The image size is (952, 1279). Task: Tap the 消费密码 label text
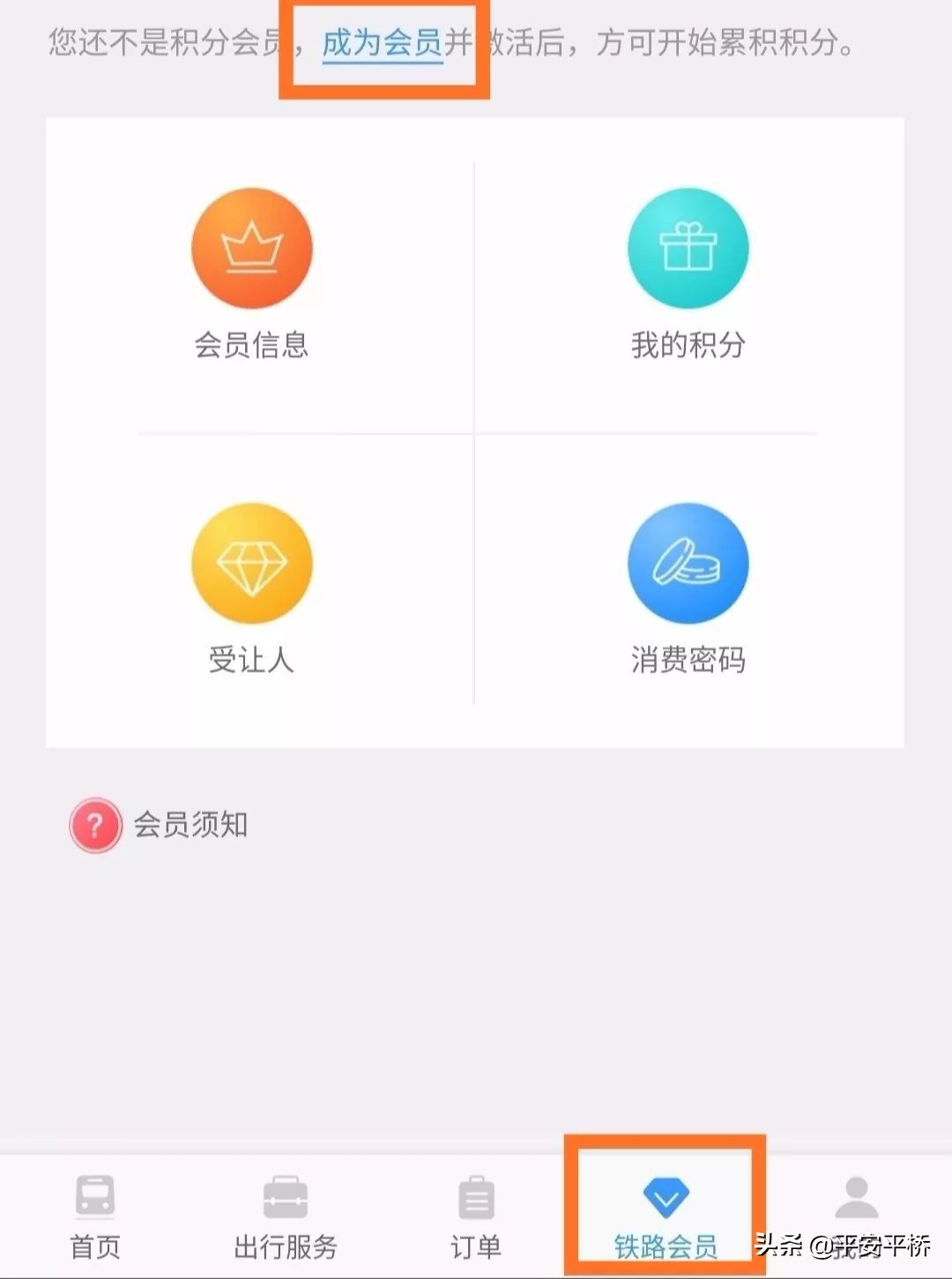tap(688, 659)
